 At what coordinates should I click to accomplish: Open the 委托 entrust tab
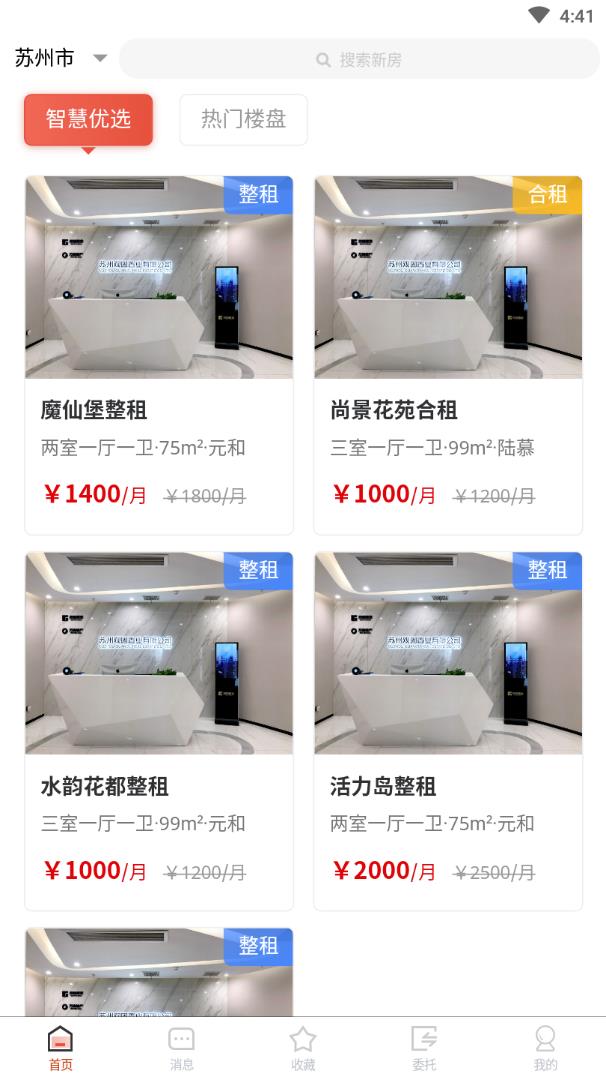coord(424,1047)
